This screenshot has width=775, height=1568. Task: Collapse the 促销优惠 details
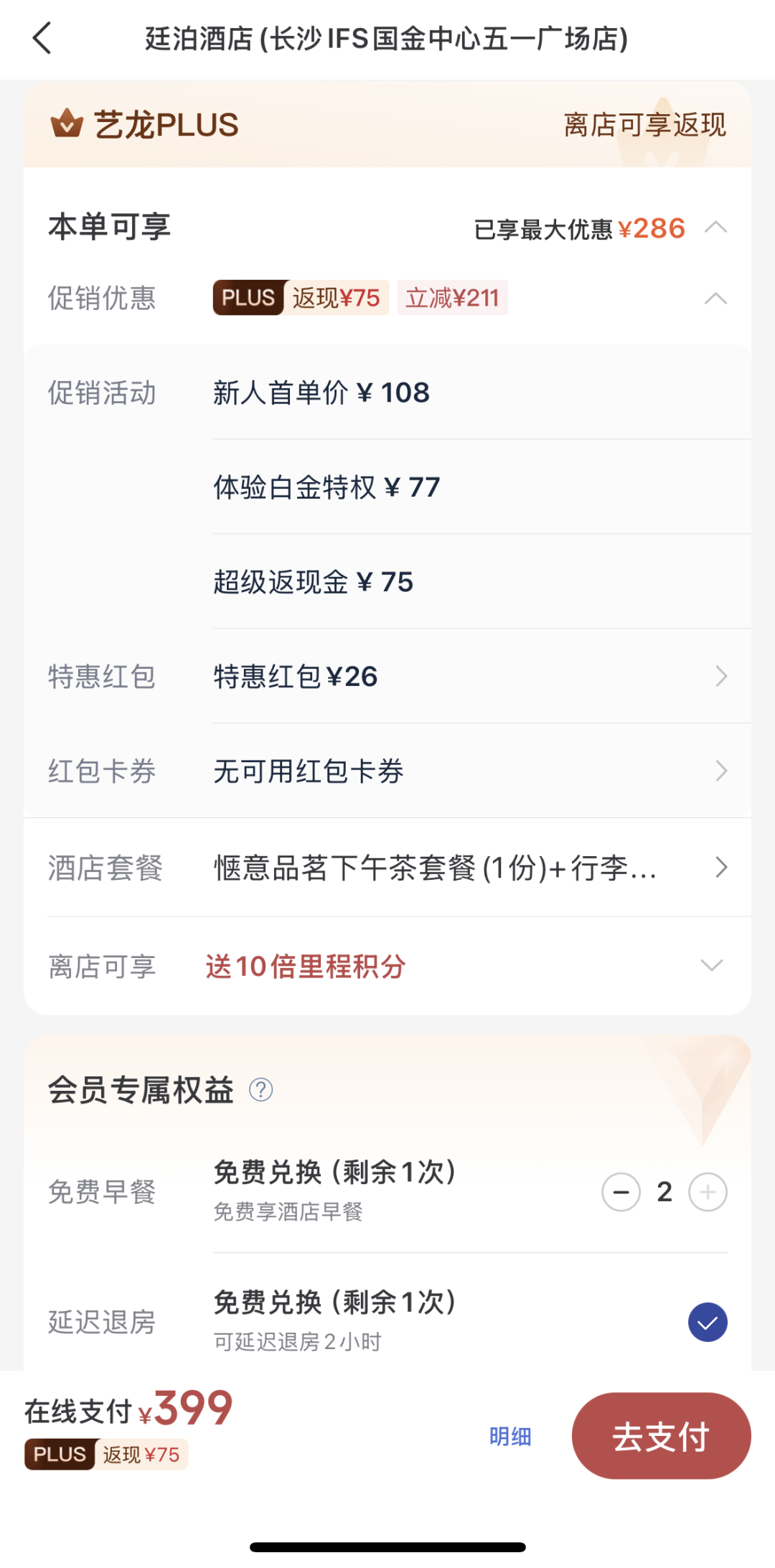click(715, 299)
